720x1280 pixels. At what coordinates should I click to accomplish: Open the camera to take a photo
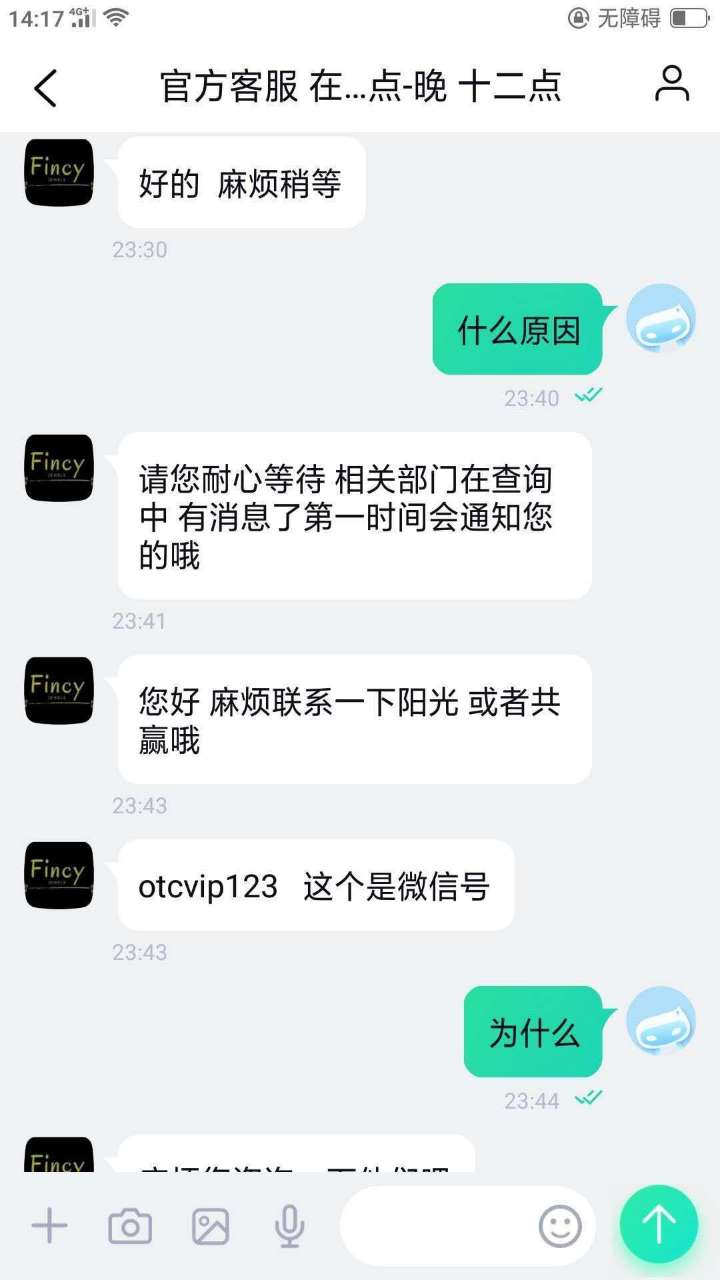[130, 1226]
